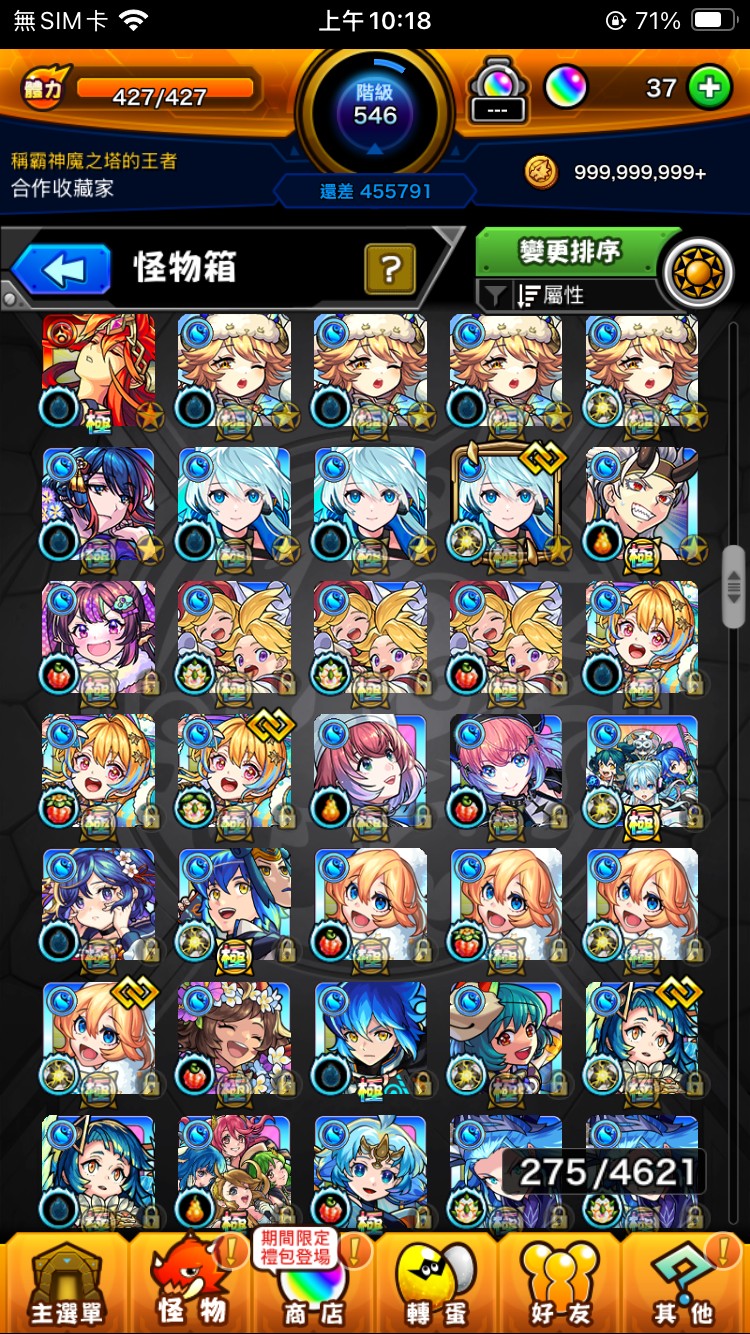Select the horned grinning monster tile
This screenshot has height=1334, width=750.
coord(641,503)
